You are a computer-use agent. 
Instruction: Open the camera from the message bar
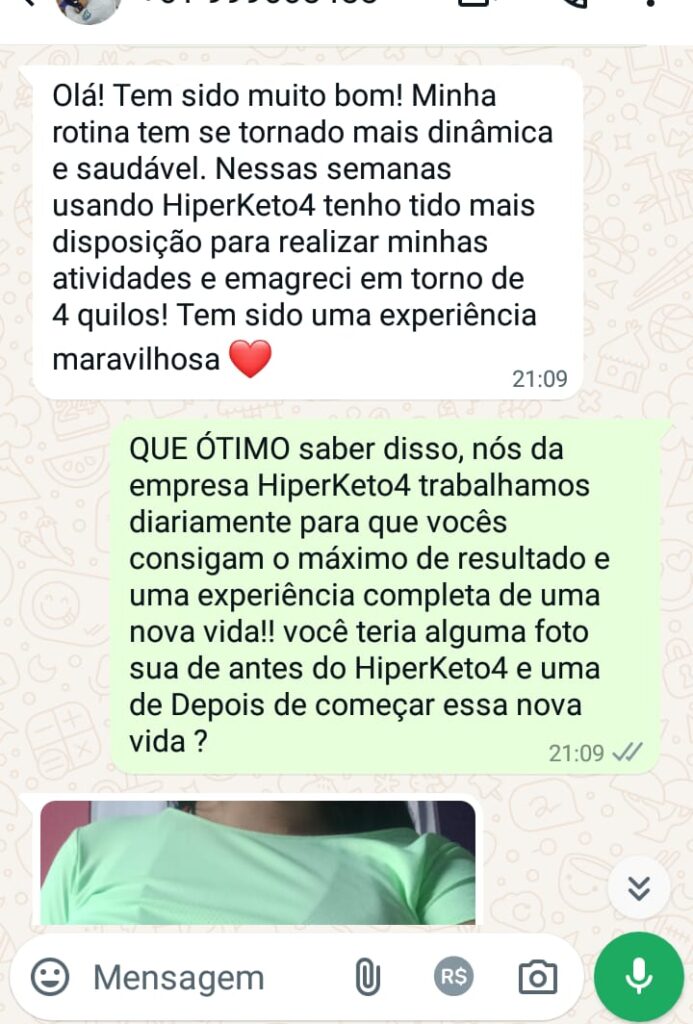(538, 977)
